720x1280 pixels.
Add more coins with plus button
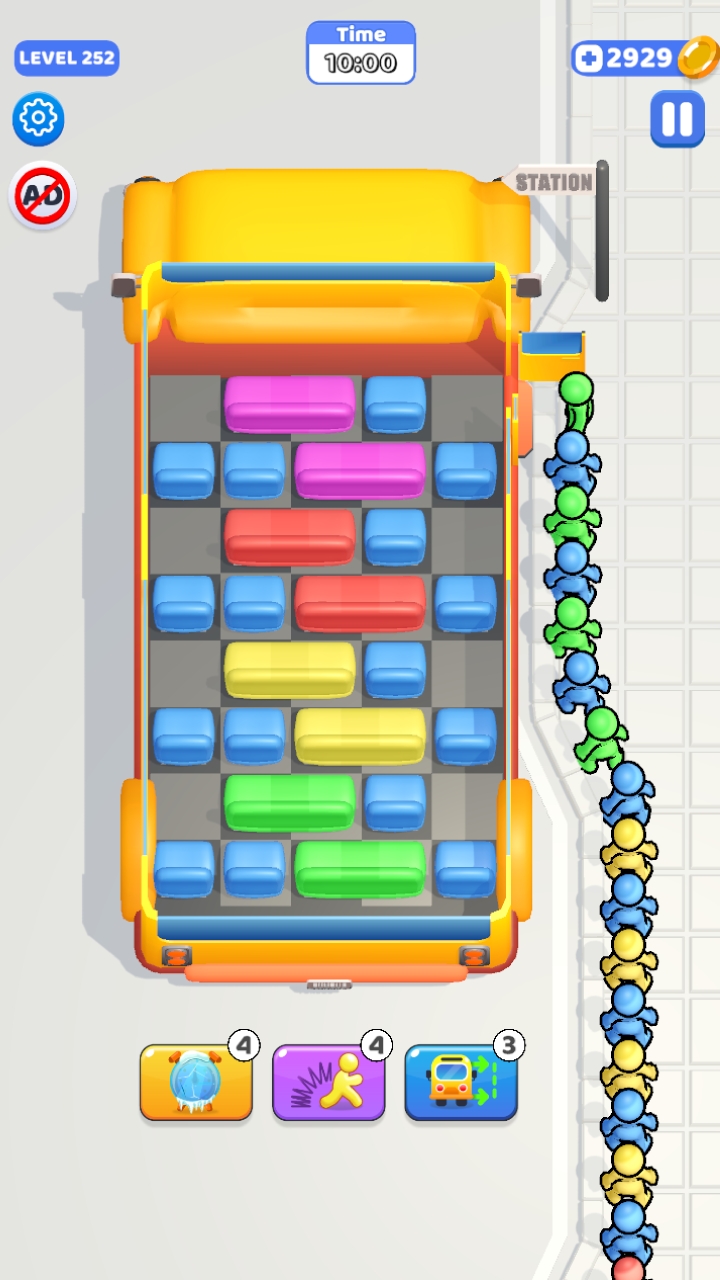point(590,58)
